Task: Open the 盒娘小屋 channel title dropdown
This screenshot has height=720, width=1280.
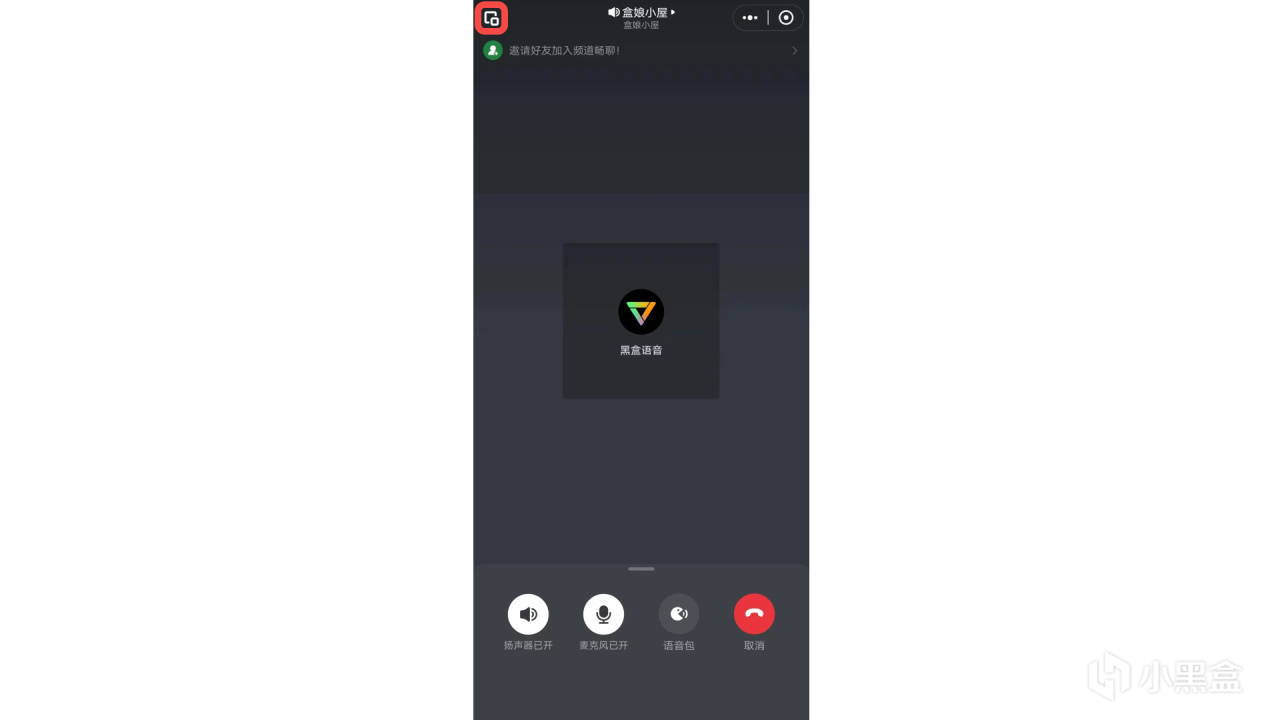Action: click(x=641, y=13)
